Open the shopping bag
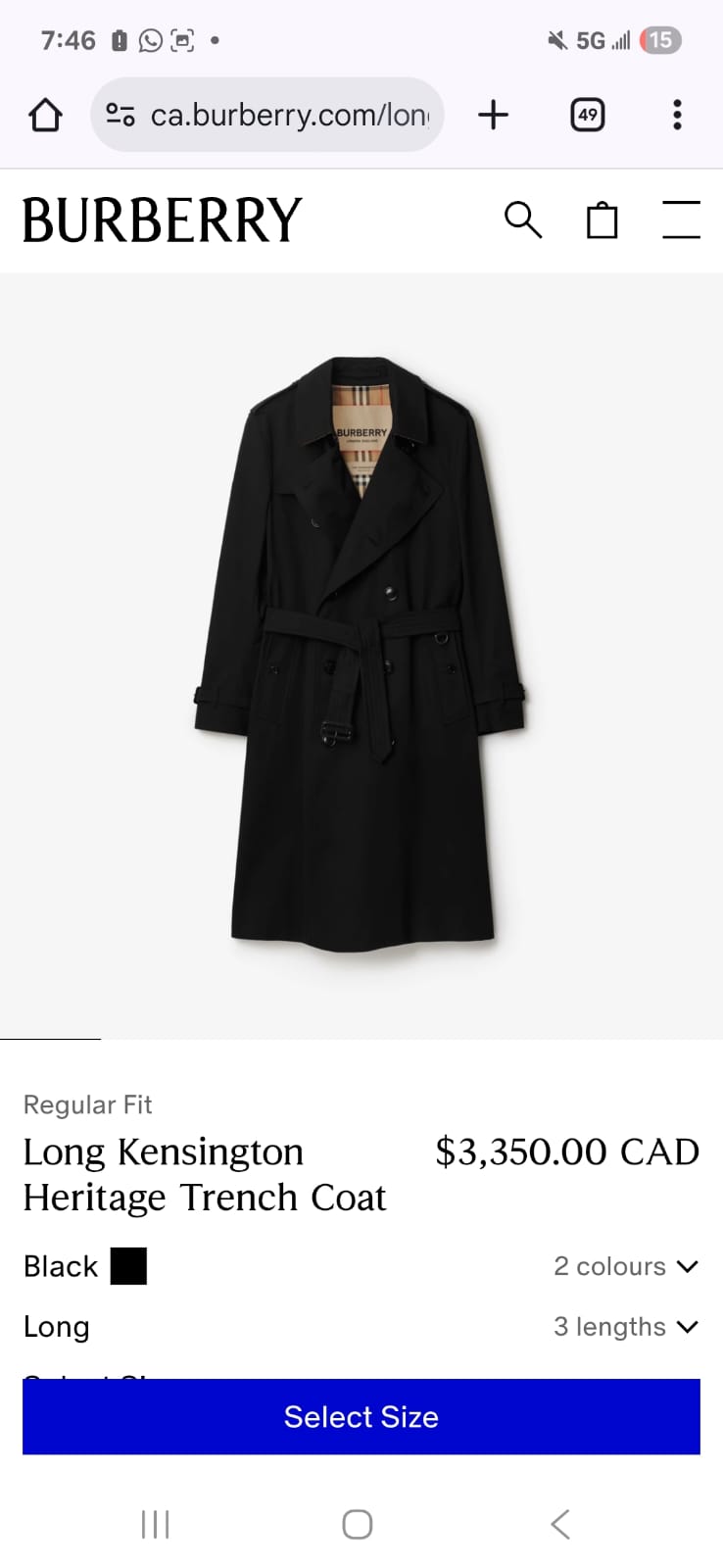 coord(602,220)
